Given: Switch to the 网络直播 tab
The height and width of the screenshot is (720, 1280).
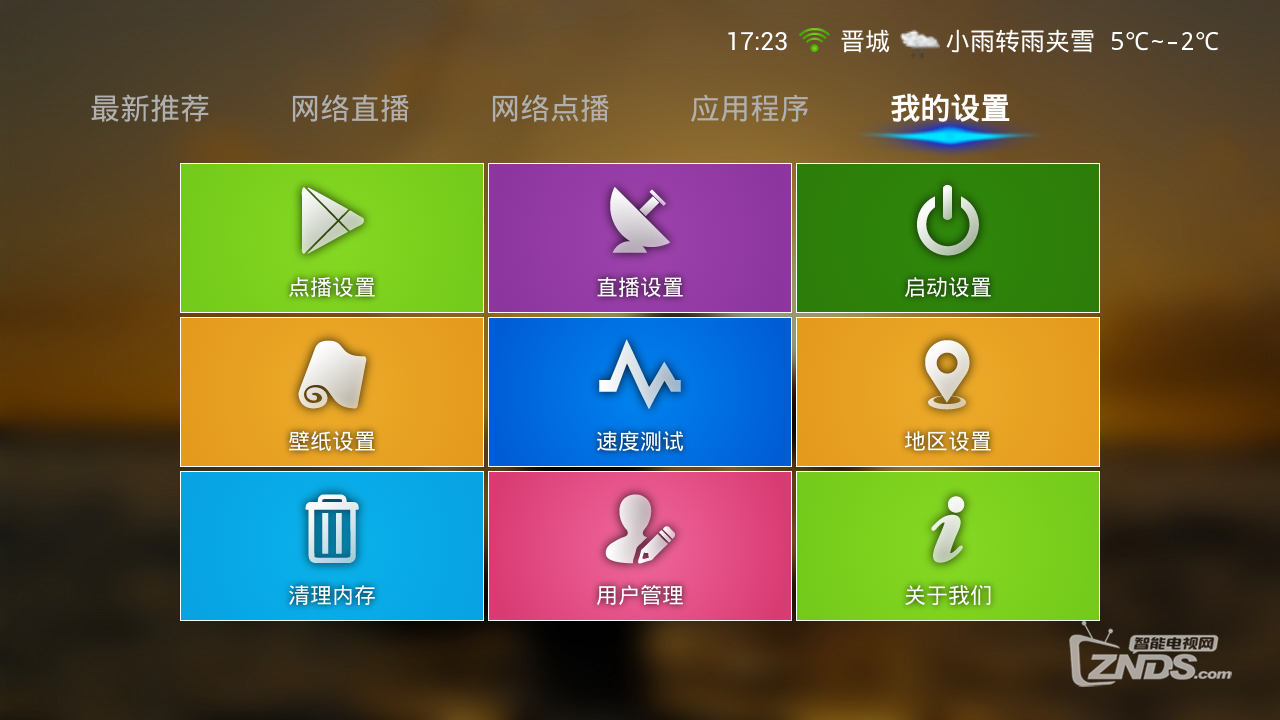Looking at the screenshot, I should point(350,108).
